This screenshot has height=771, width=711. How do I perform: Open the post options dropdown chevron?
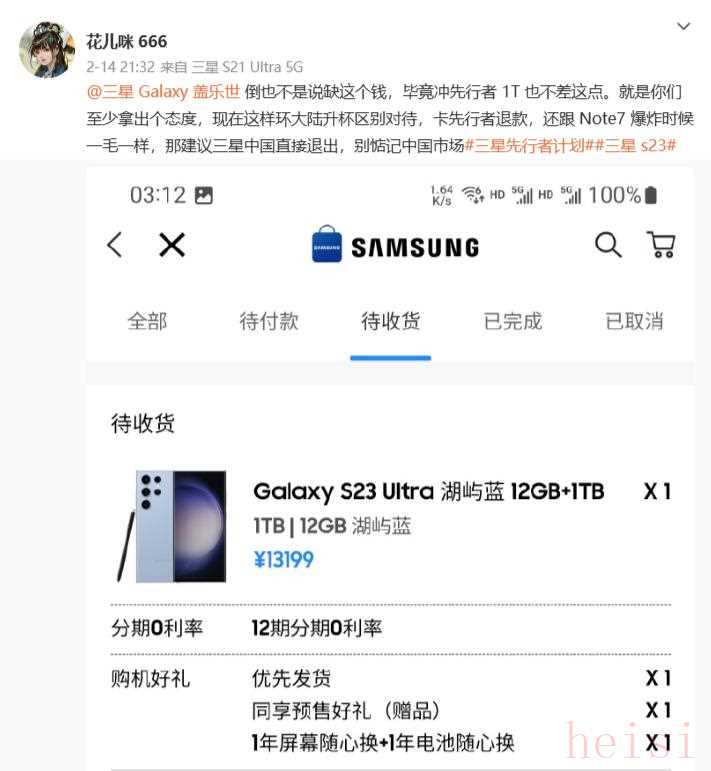pos(684,26)
